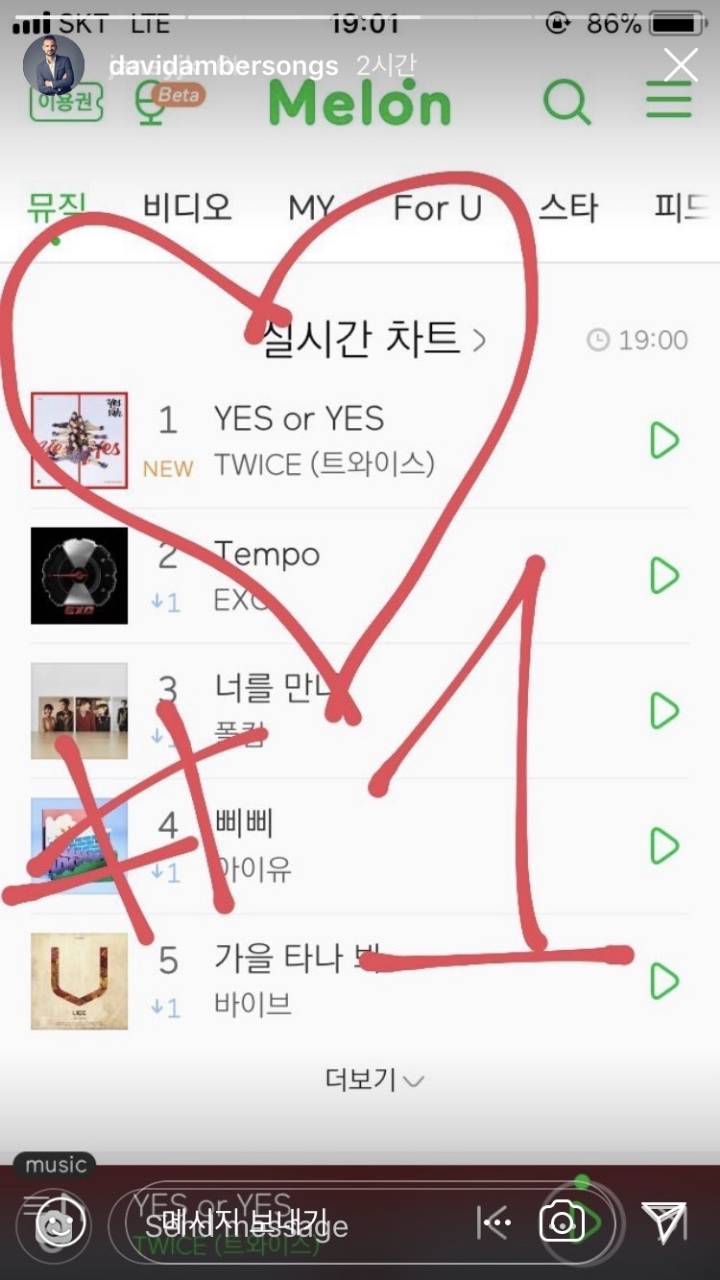The height and width of the screenshot is (1280, 720).
Task: Tap the music sticker label
Action: (54, 1164)
